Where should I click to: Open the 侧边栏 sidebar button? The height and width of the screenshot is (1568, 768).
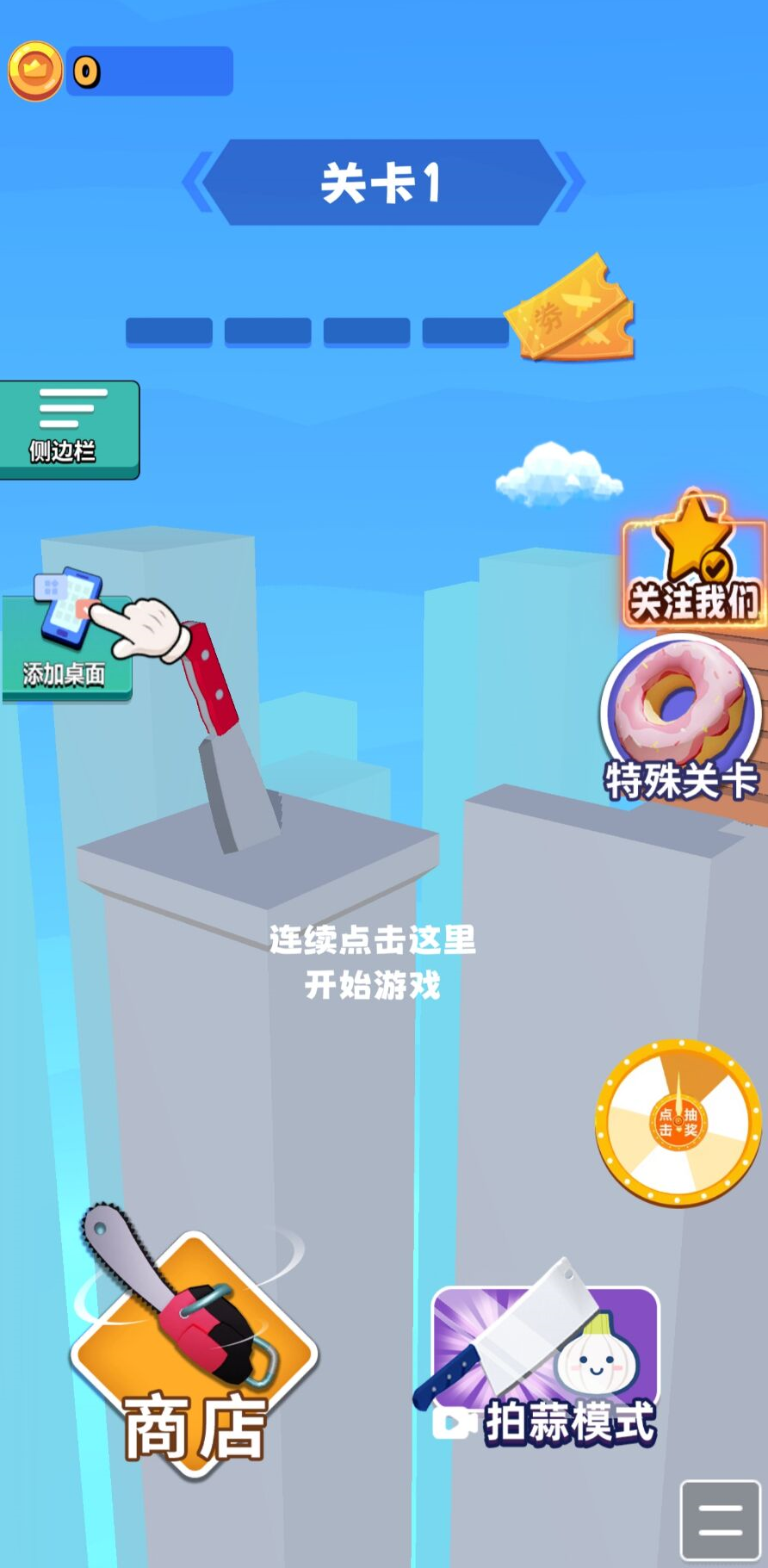pos(68,429)
